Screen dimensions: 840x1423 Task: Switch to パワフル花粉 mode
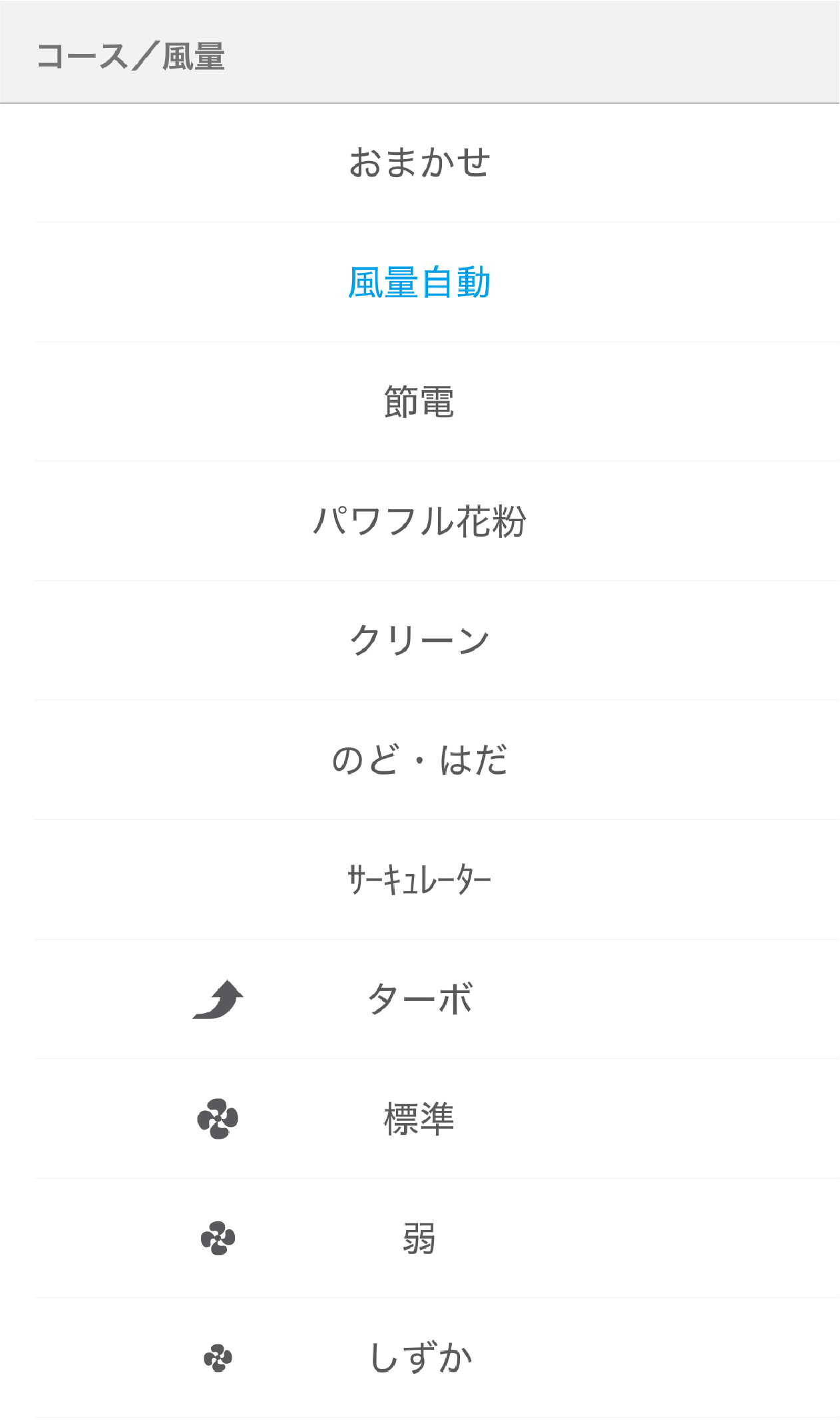pyautogui.click(x=419, y=521)
